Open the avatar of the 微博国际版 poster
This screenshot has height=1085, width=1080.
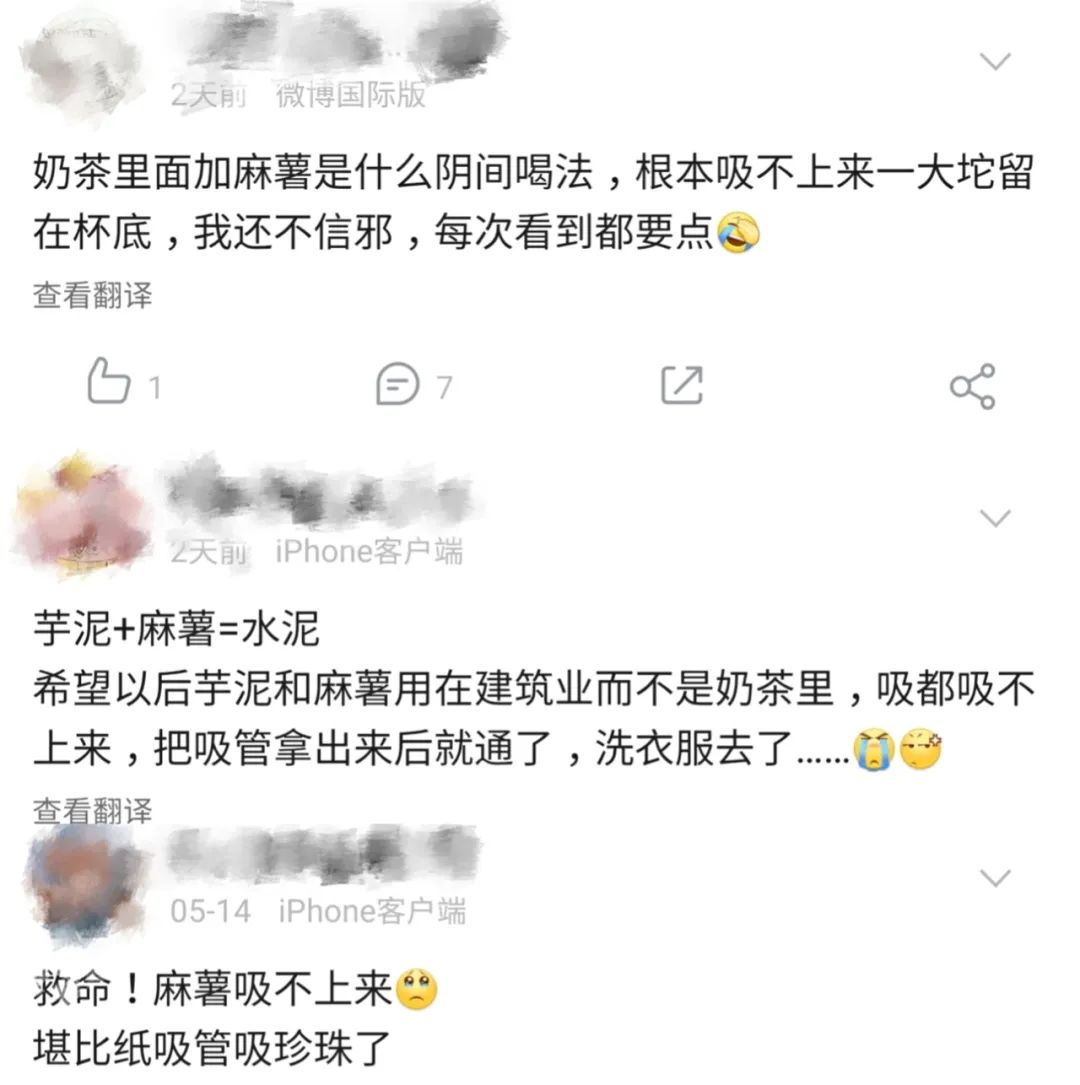[x=82, y=62]
